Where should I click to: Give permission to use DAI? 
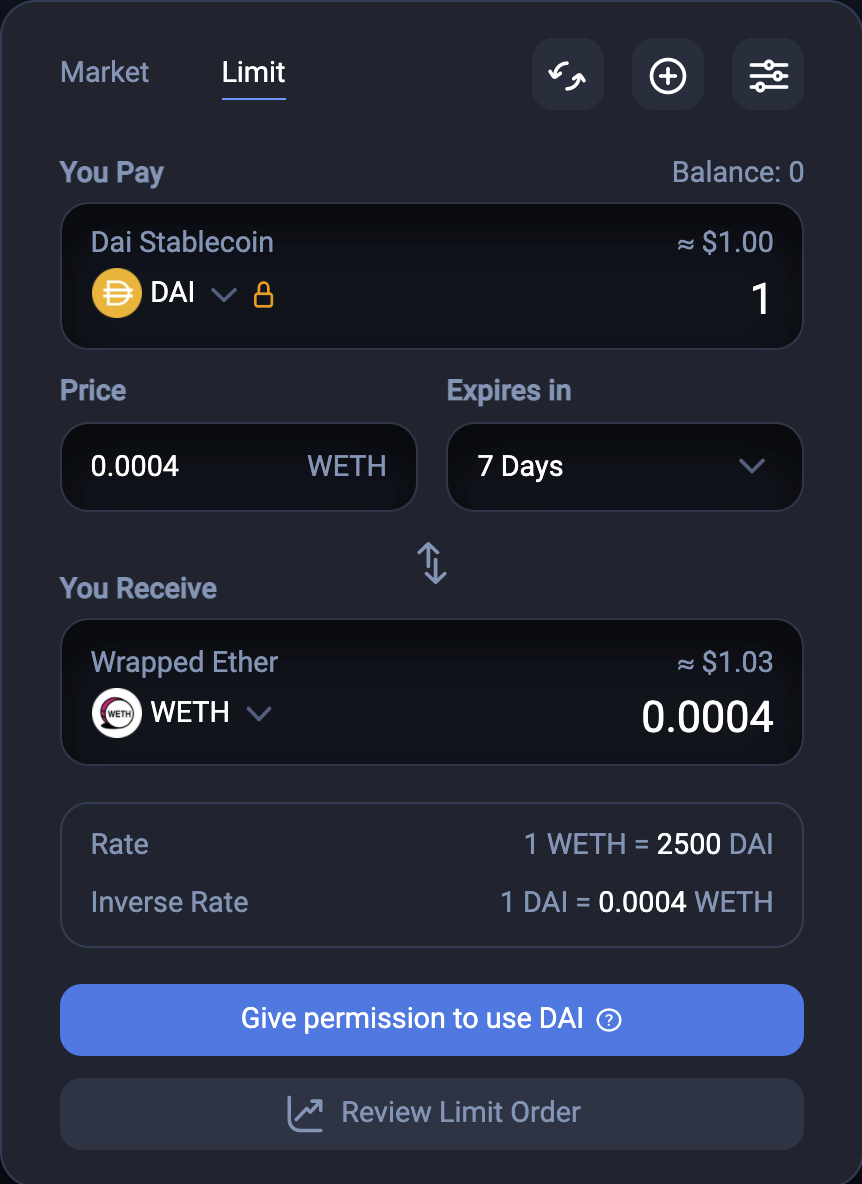coord(431,1020)
